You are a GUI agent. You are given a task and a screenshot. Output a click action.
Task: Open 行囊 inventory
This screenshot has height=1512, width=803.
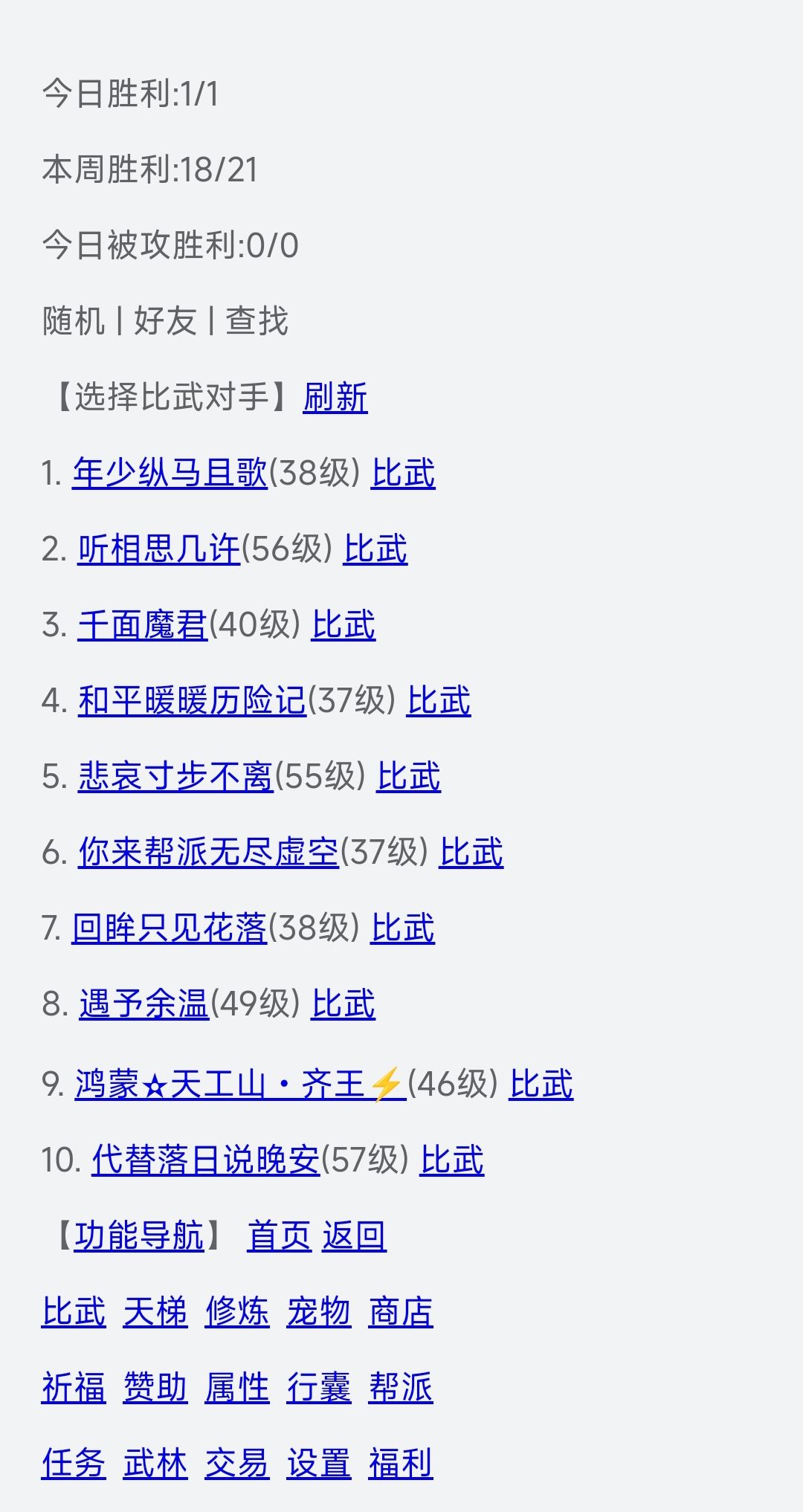pyautogui.click(x=319, y=1387)
